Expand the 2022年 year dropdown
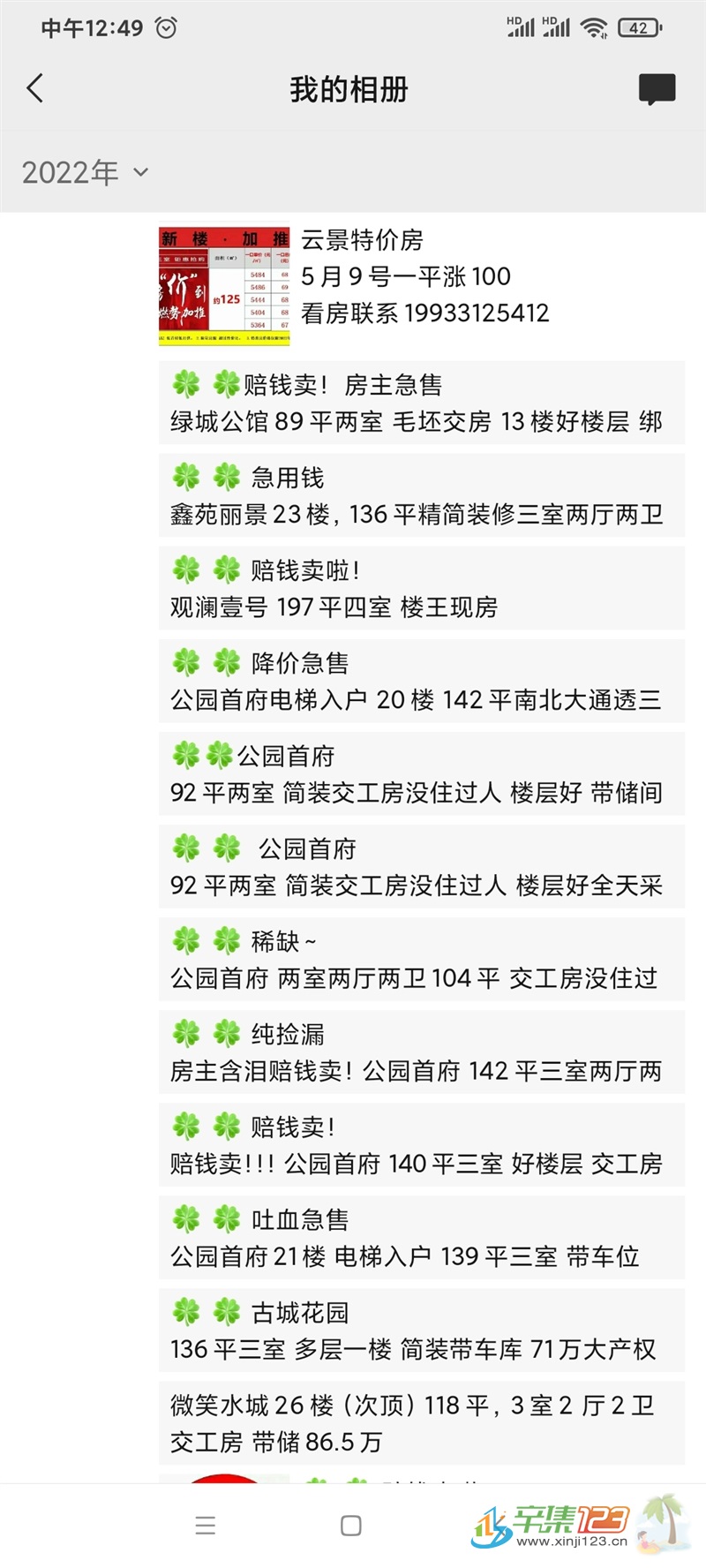Image resolution: width=706 pixels, height=1568 pixels. (x=86, y=172)
